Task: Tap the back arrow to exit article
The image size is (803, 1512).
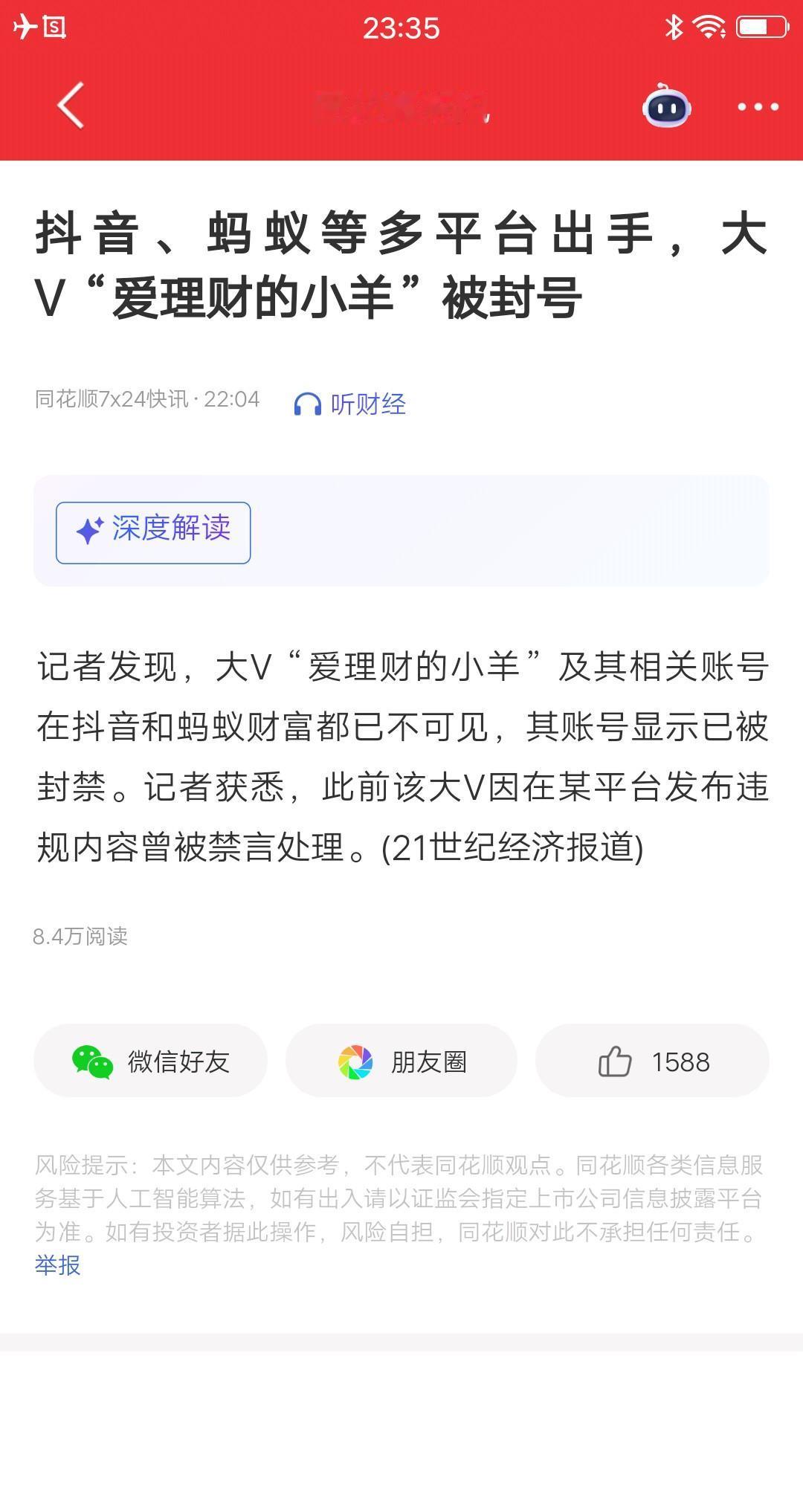Action: pos(67,104)
